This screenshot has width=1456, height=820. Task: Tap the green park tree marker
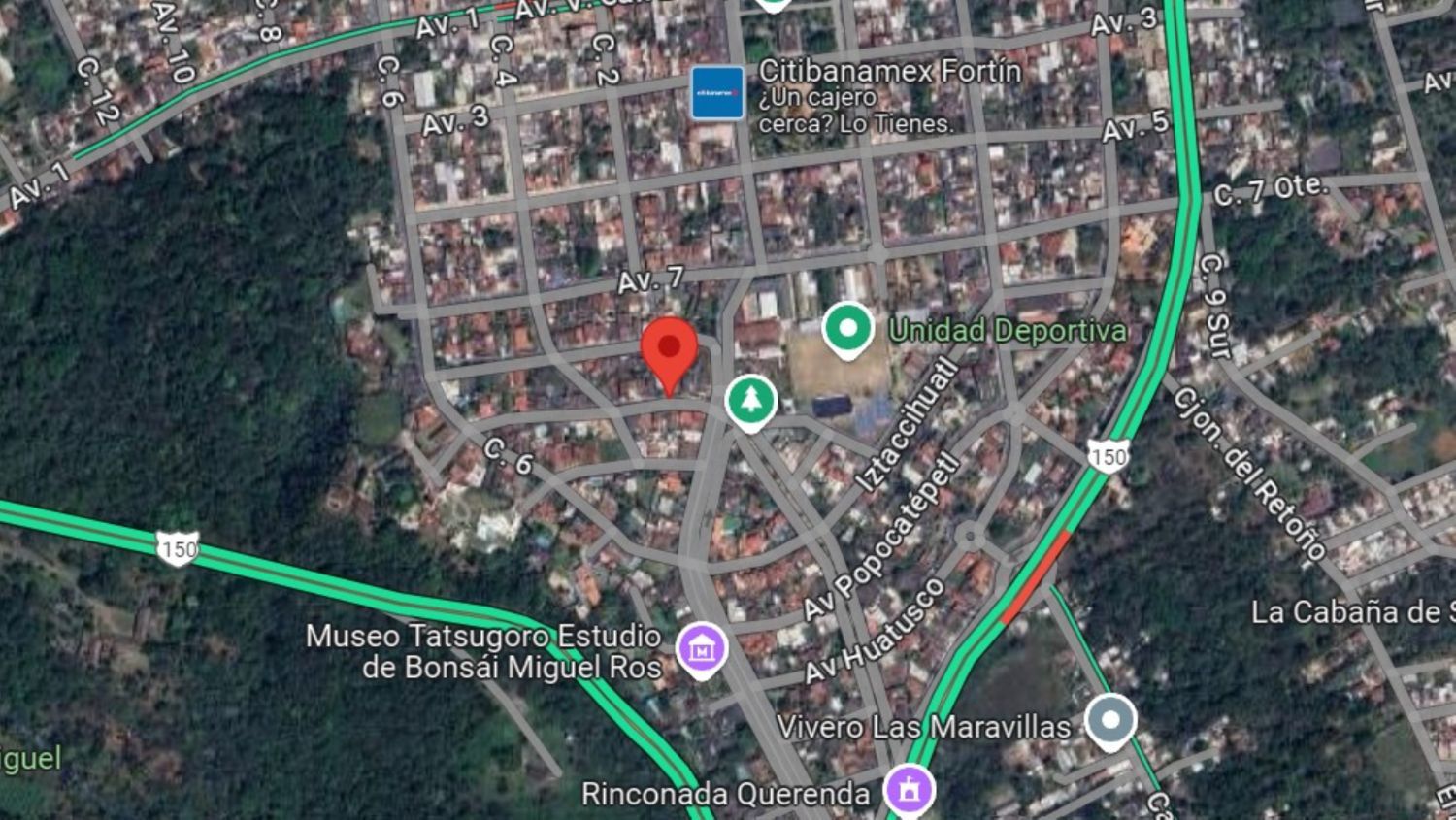pyautogui.click(x=750, y=403)
